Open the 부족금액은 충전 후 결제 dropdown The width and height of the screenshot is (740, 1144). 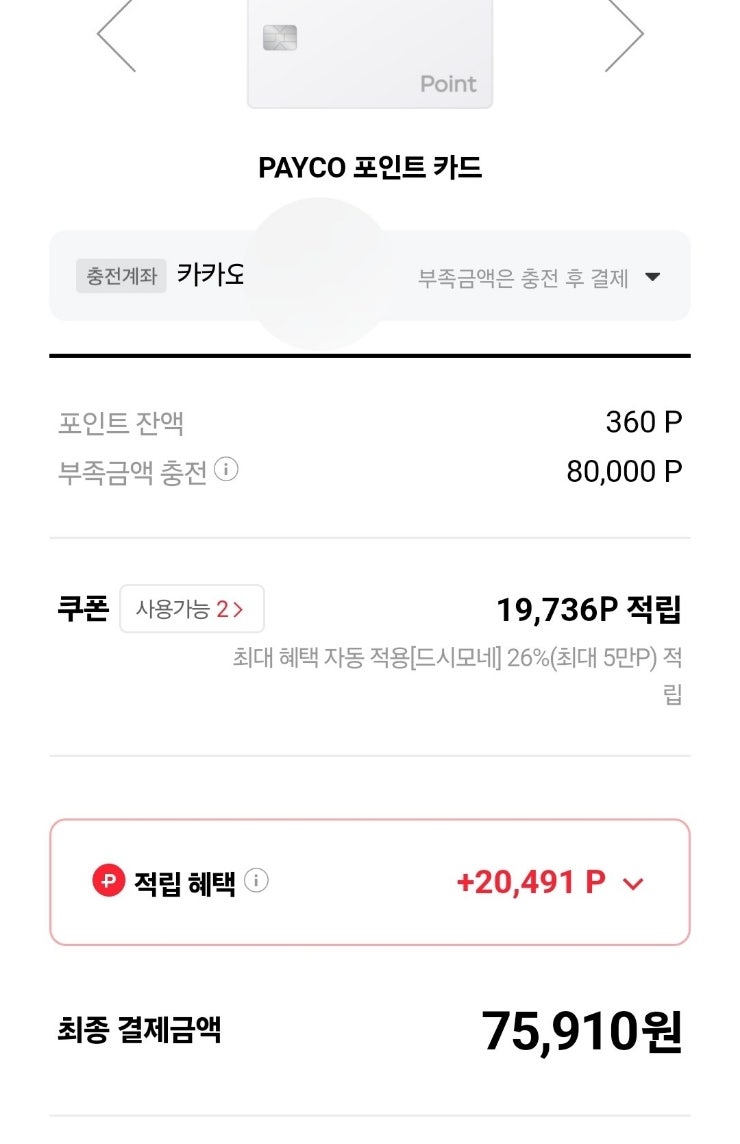[x=652, y=277]
